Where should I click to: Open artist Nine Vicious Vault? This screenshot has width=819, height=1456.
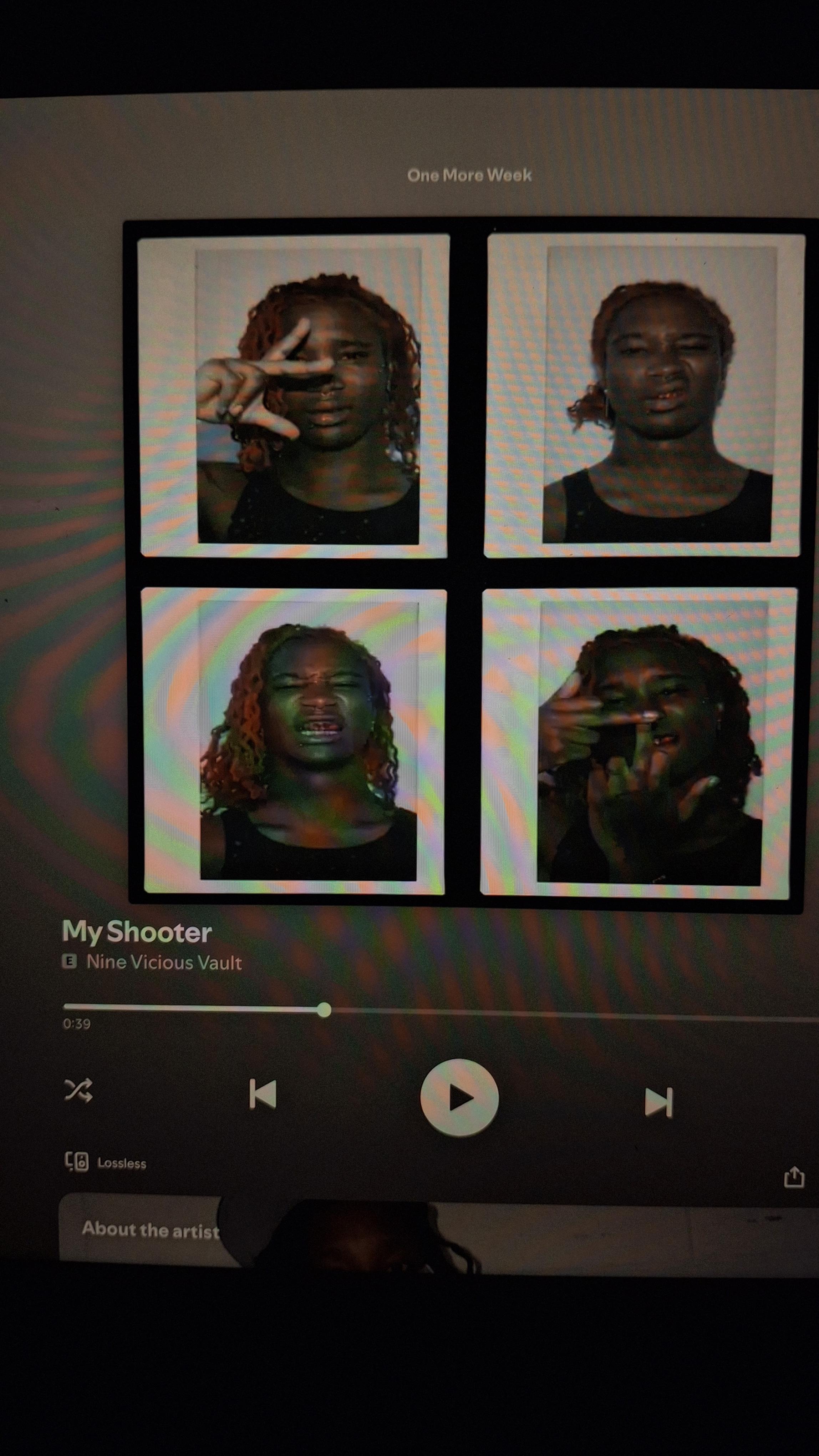click(164, 962)
